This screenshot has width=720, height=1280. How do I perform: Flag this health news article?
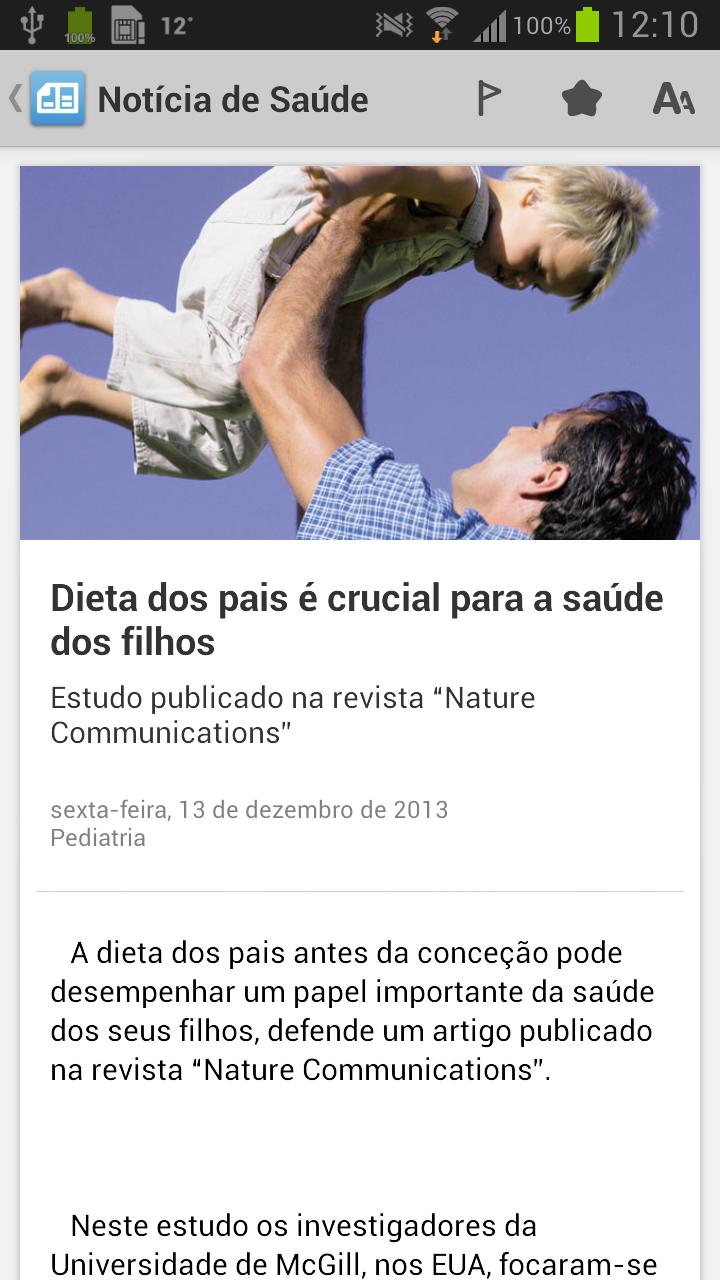pos(488,99)
